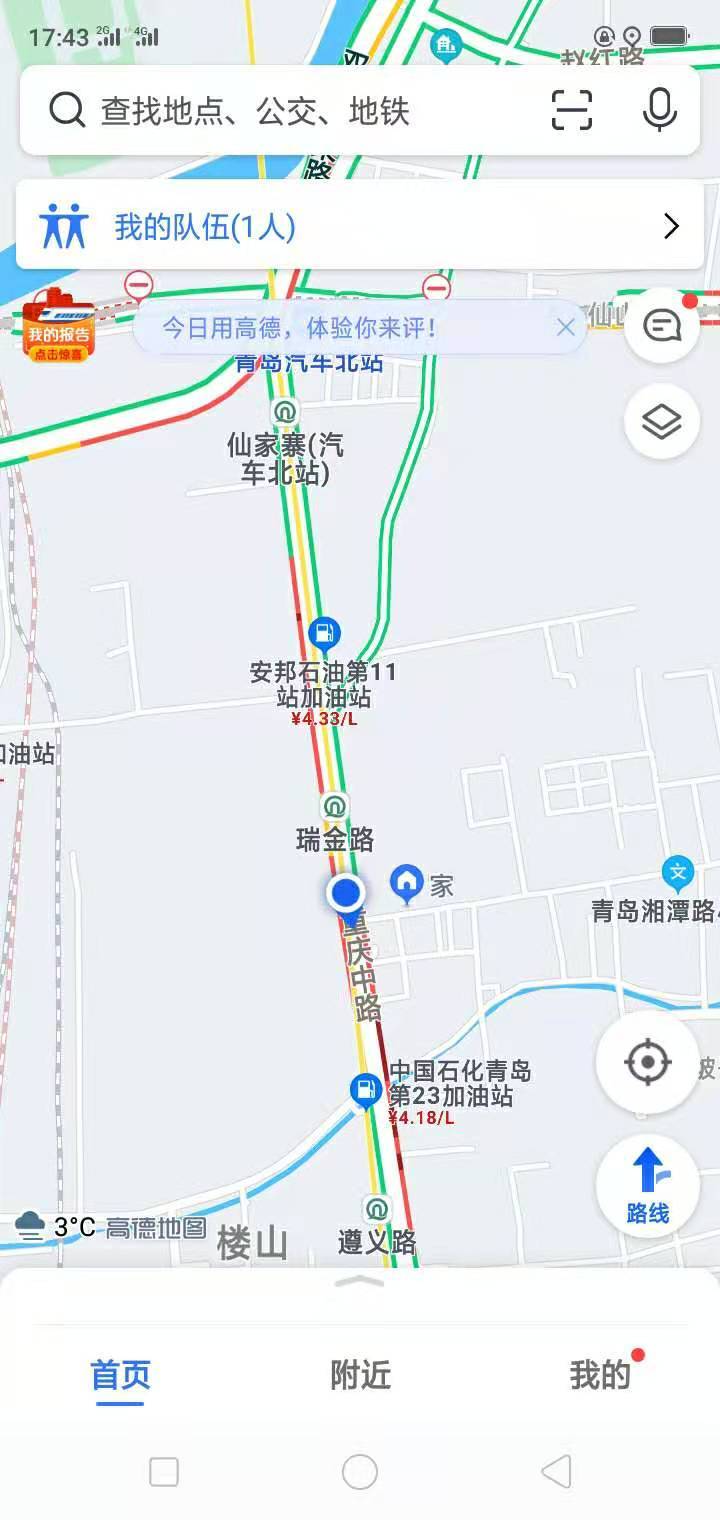Dismiss the 今日用高德 banner with X
The height and width of the screenshot is (1520, 720).
(566, 326)
